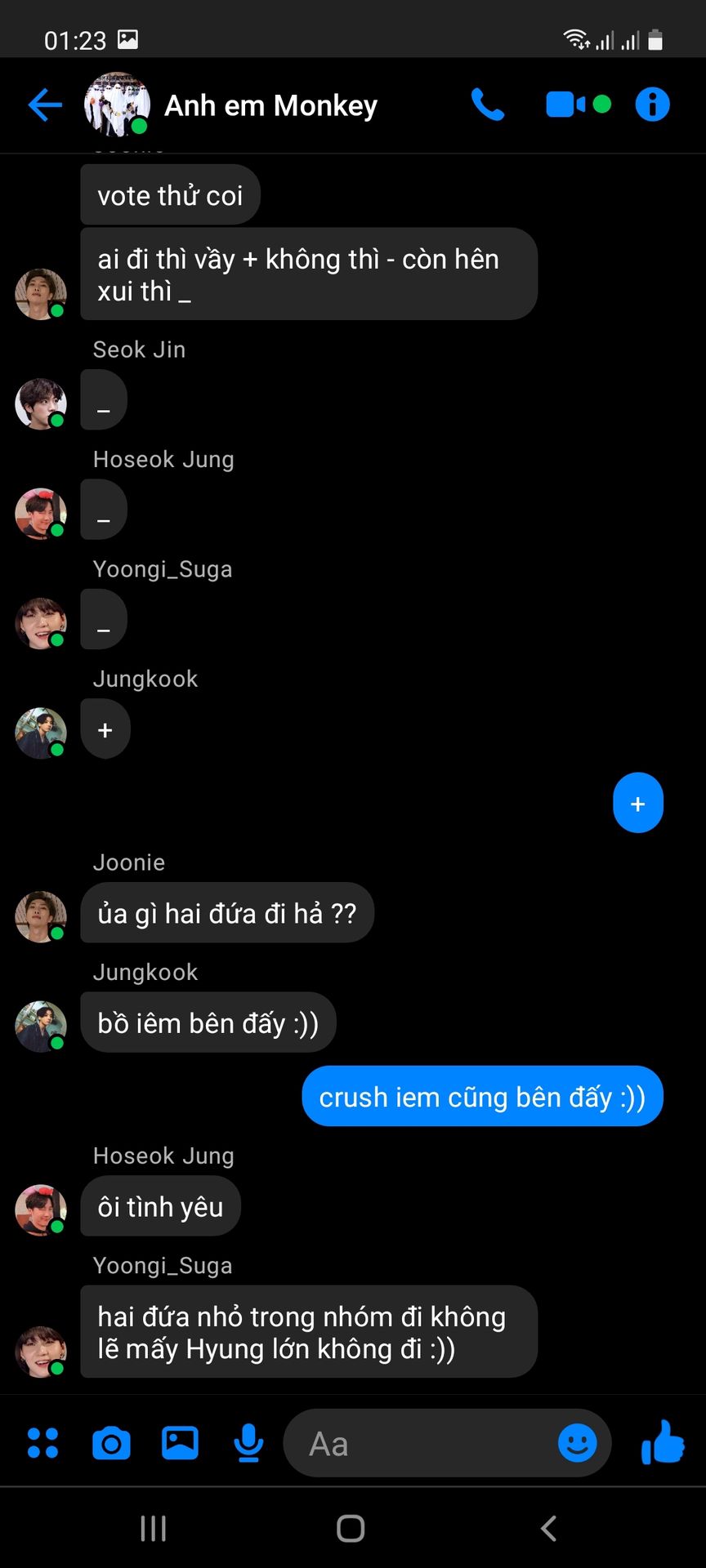This screenshot has width=706, height=1568.
Task: Tap the system home button
Action: [x=351, y=1528]
